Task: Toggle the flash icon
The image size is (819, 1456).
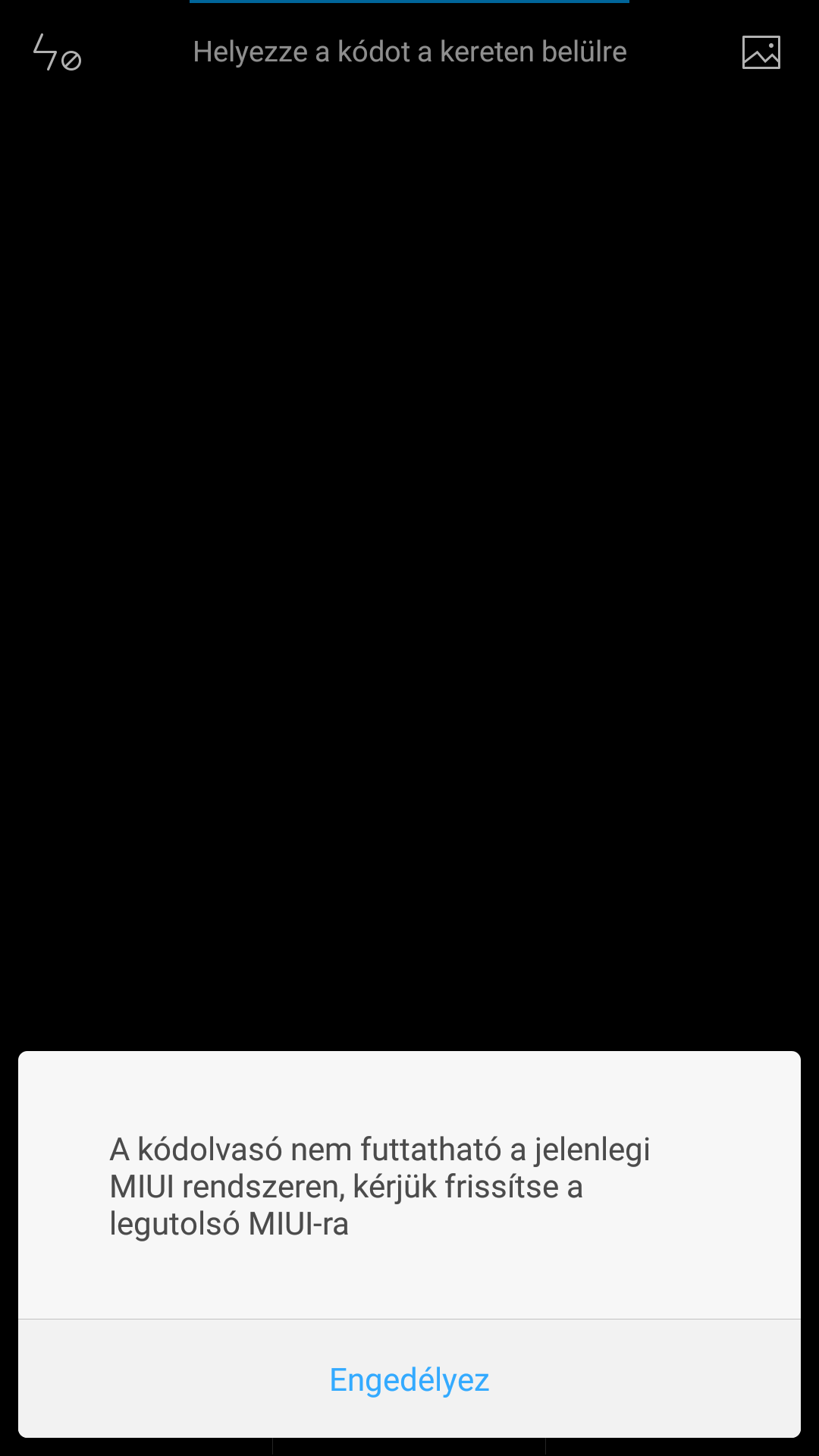Action: pyautogui.click(x=57, y=53)
